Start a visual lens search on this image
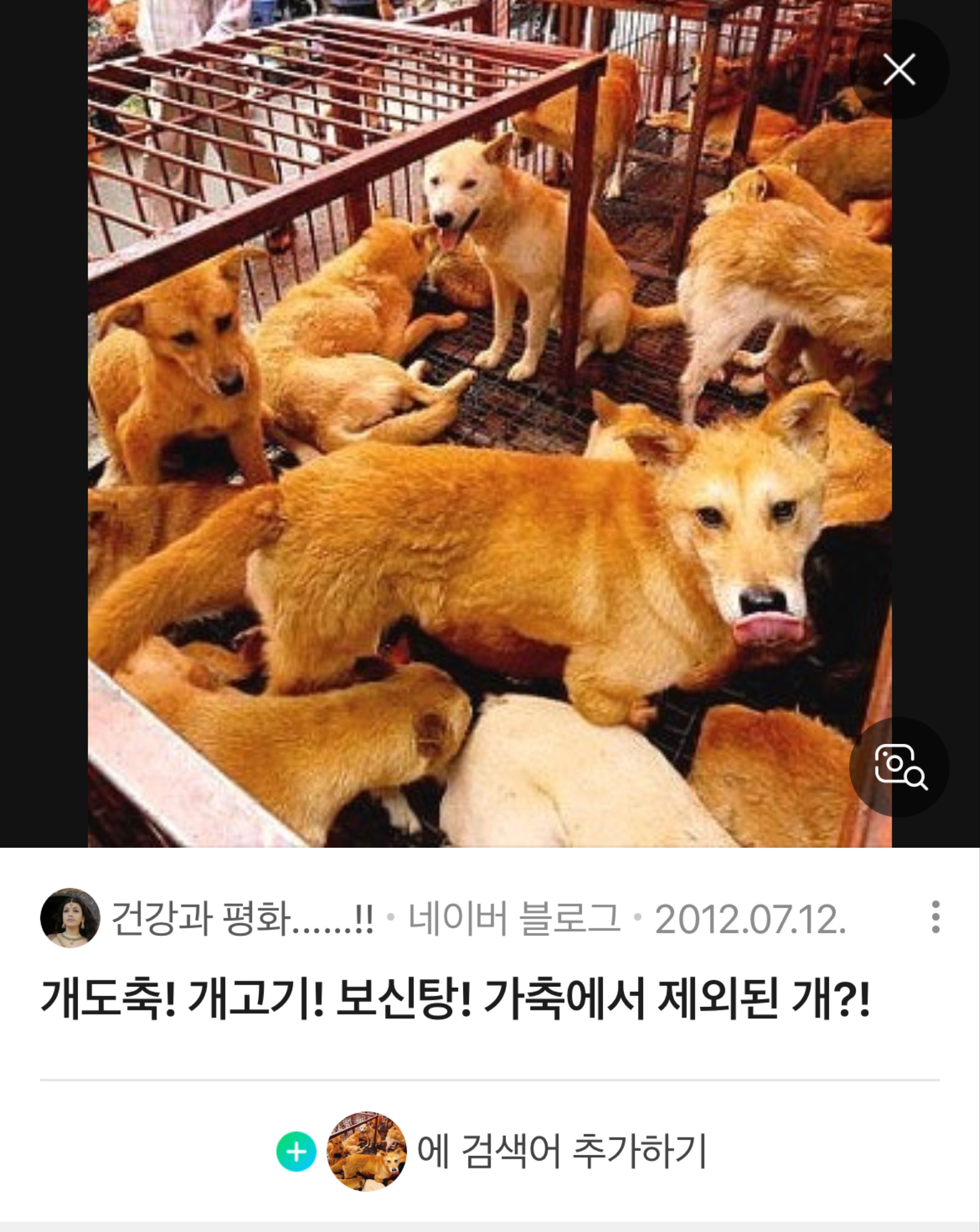 point(899,766)
